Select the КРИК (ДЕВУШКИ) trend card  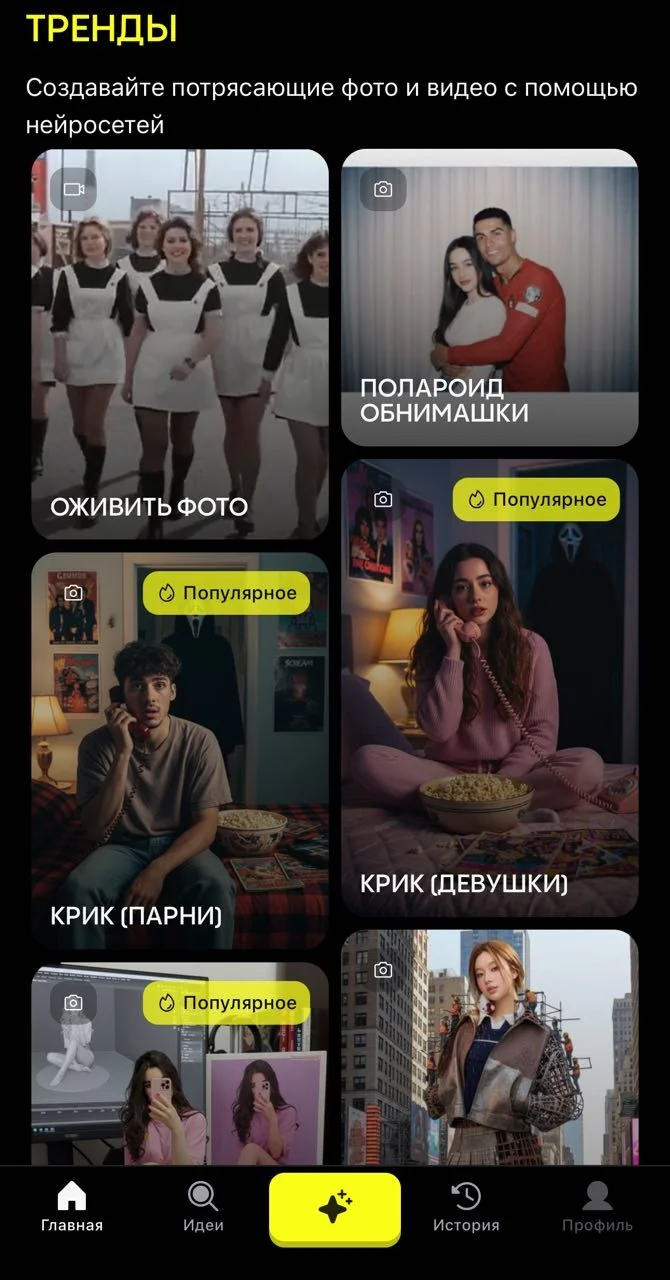pos(490,688)
